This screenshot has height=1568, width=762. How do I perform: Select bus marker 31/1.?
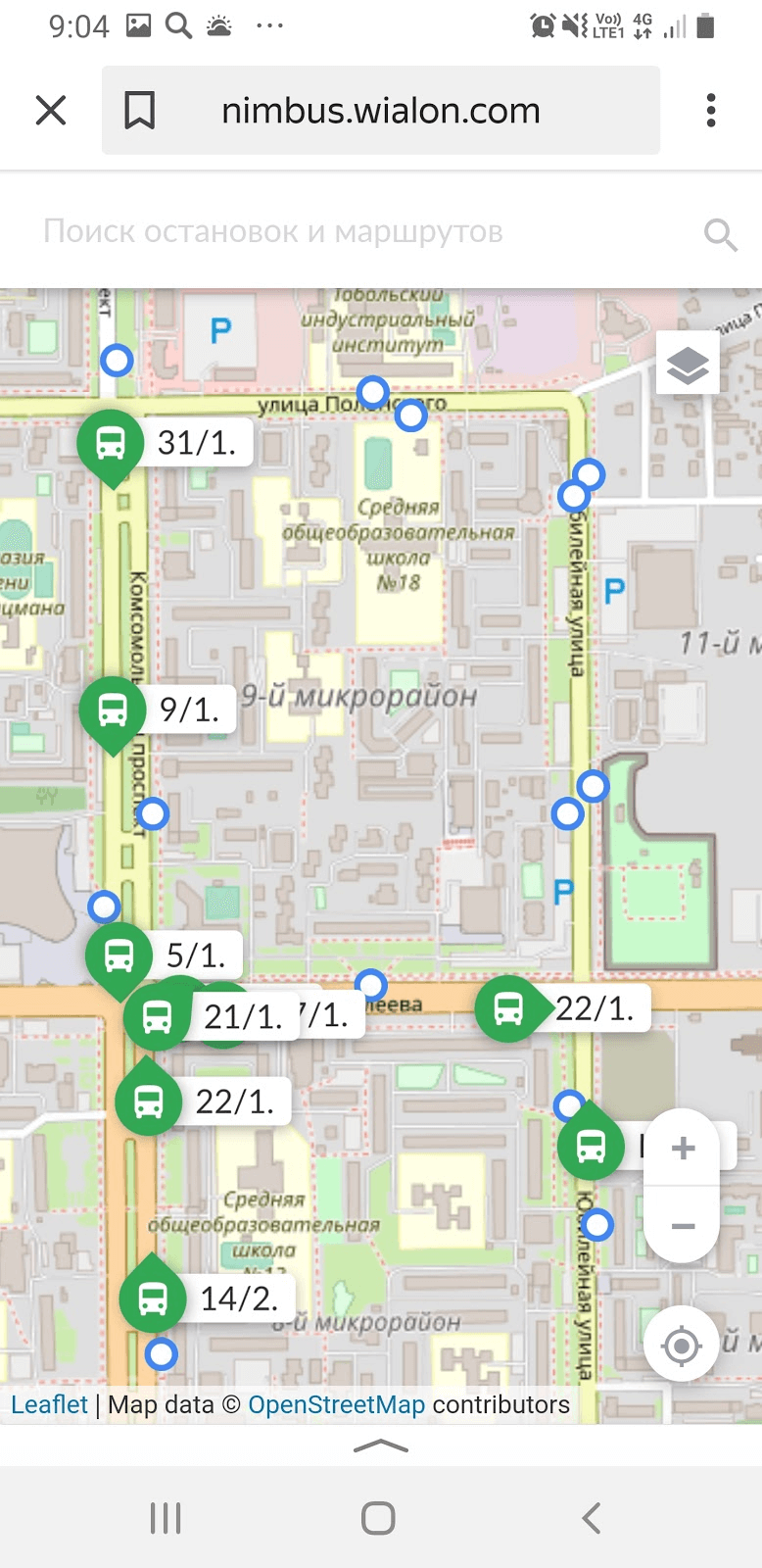click(112, 443)
